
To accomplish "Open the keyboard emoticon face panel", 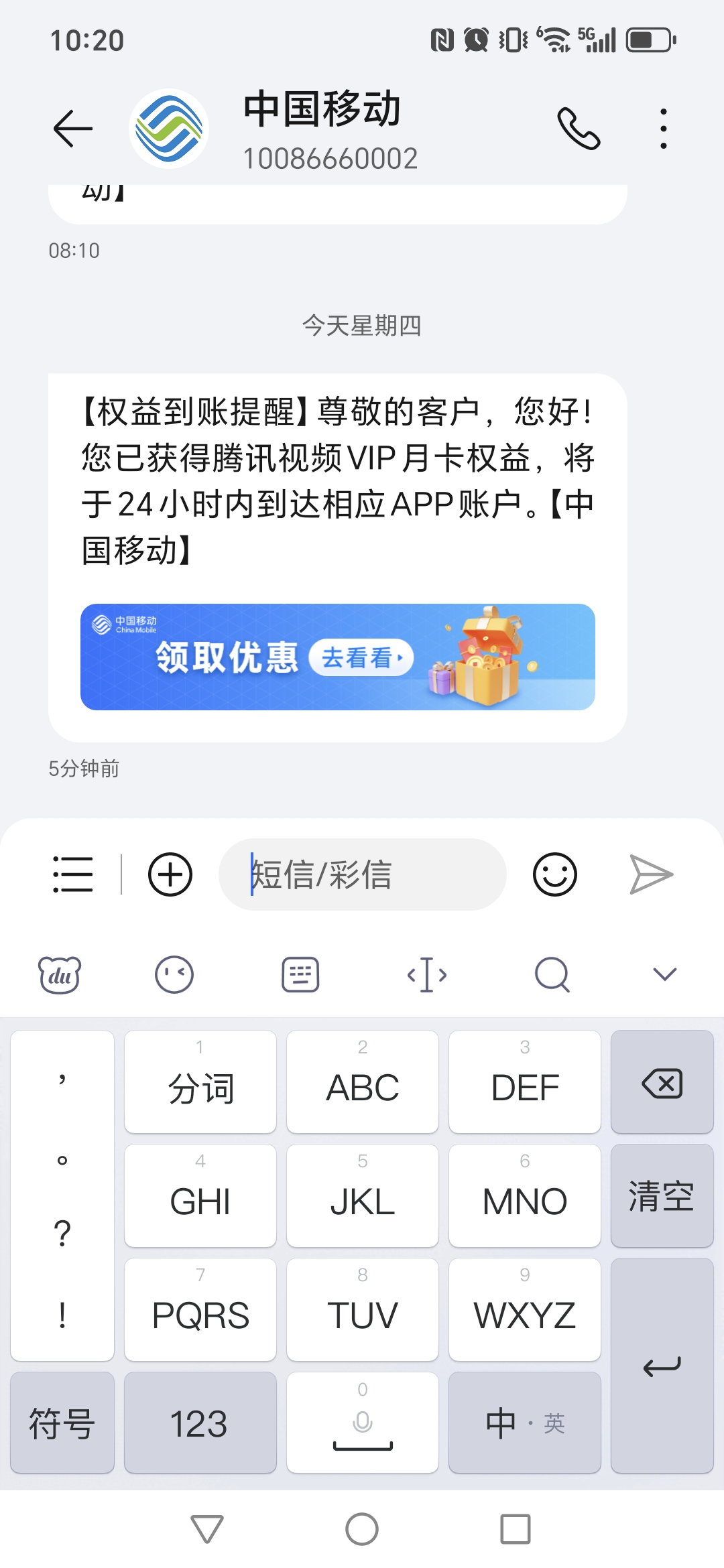I will tap(174, 974).
